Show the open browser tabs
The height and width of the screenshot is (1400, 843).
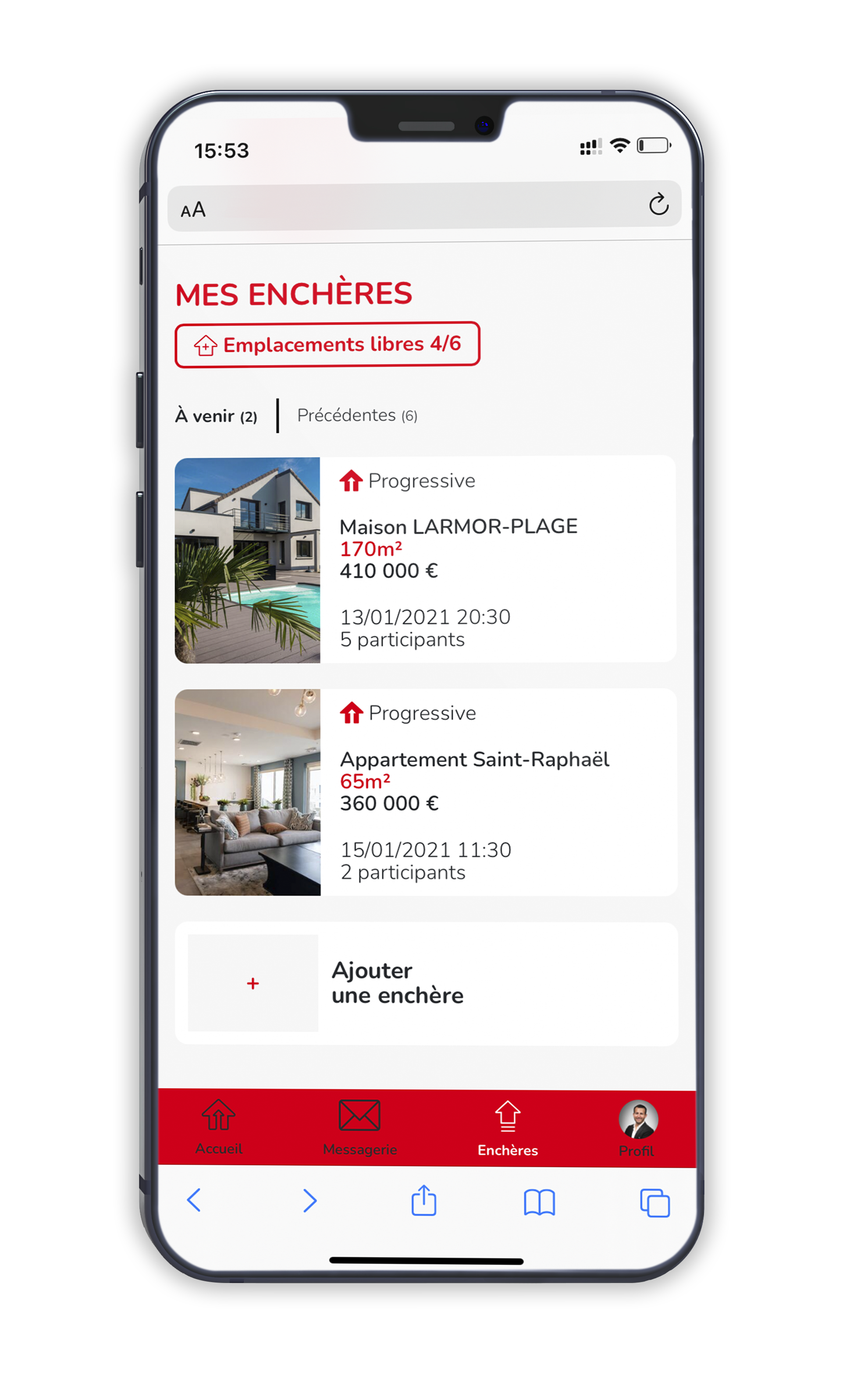click(x=654, y=1202)
